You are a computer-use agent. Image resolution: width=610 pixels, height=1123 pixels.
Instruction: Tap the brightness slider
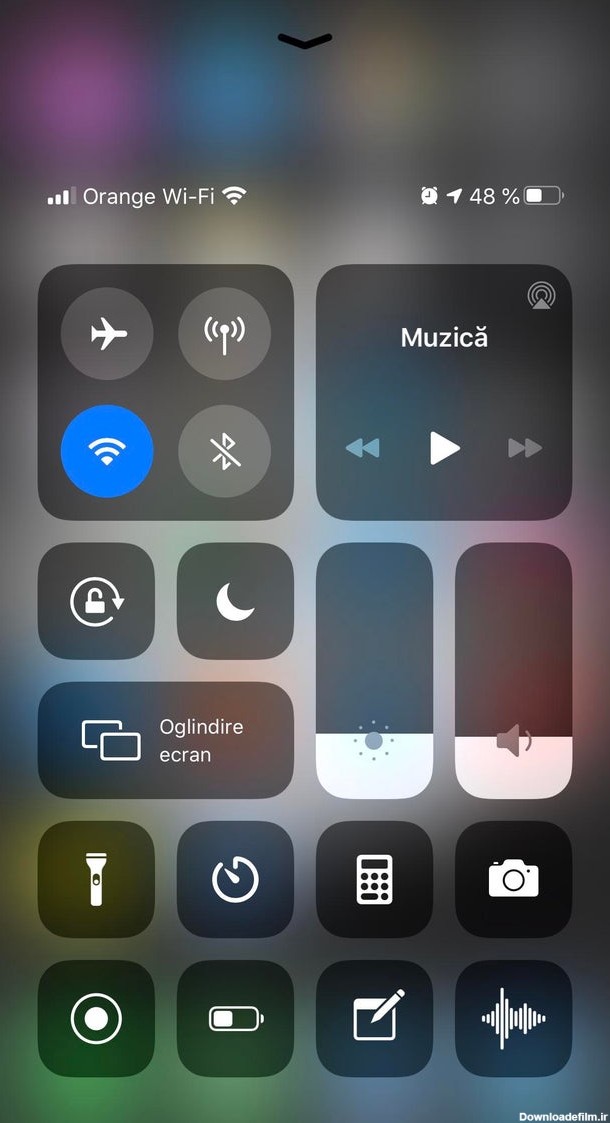pyautogui.click(x=374, y=670)
